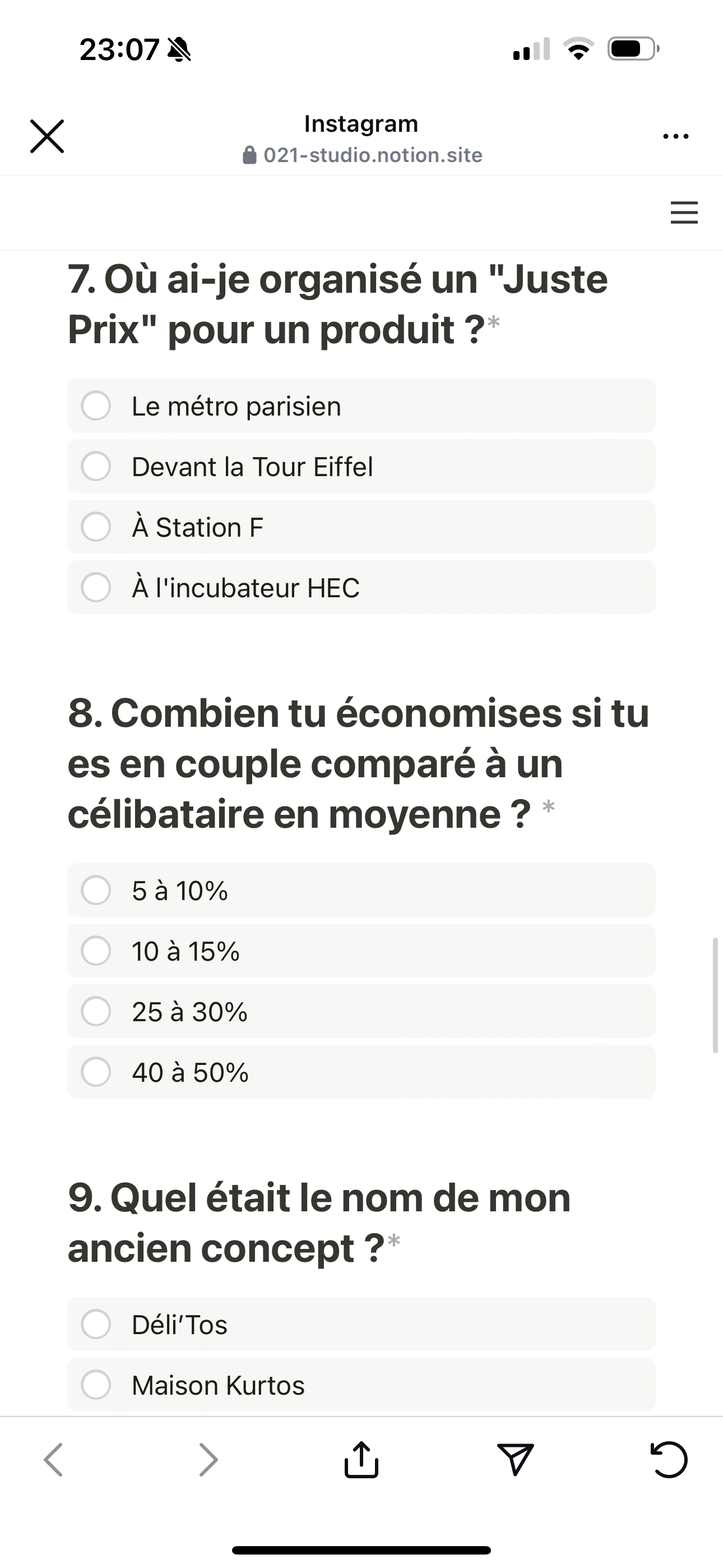The width and height of the screenshot is (723, 1568).
Task: Select "Déli'Tos" as old concept name
Action: click(x=361, y=1324)
